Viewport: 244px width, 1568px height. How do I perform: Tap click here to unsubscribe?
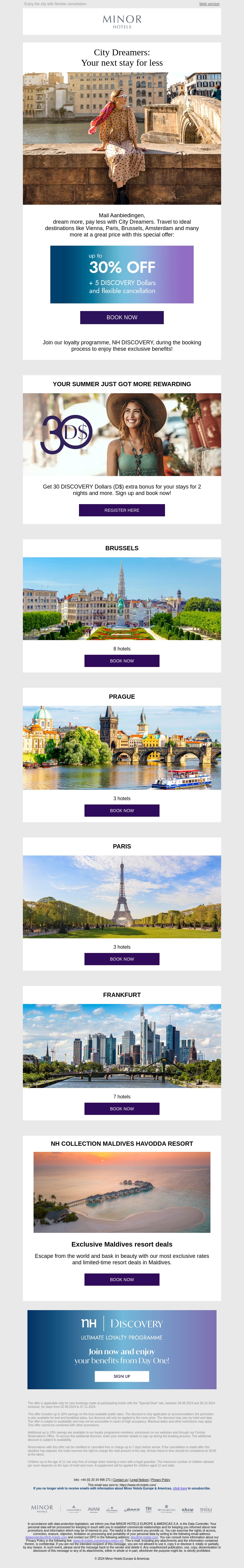pyautogui.click(x=180, y=1488)
